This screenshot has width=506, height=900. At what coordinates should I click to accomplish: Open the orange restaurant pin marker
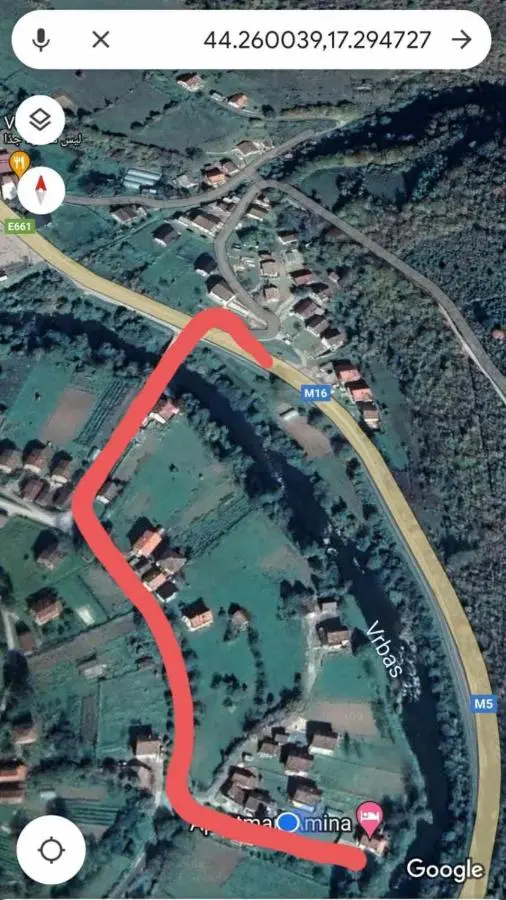tap(20, 164)
